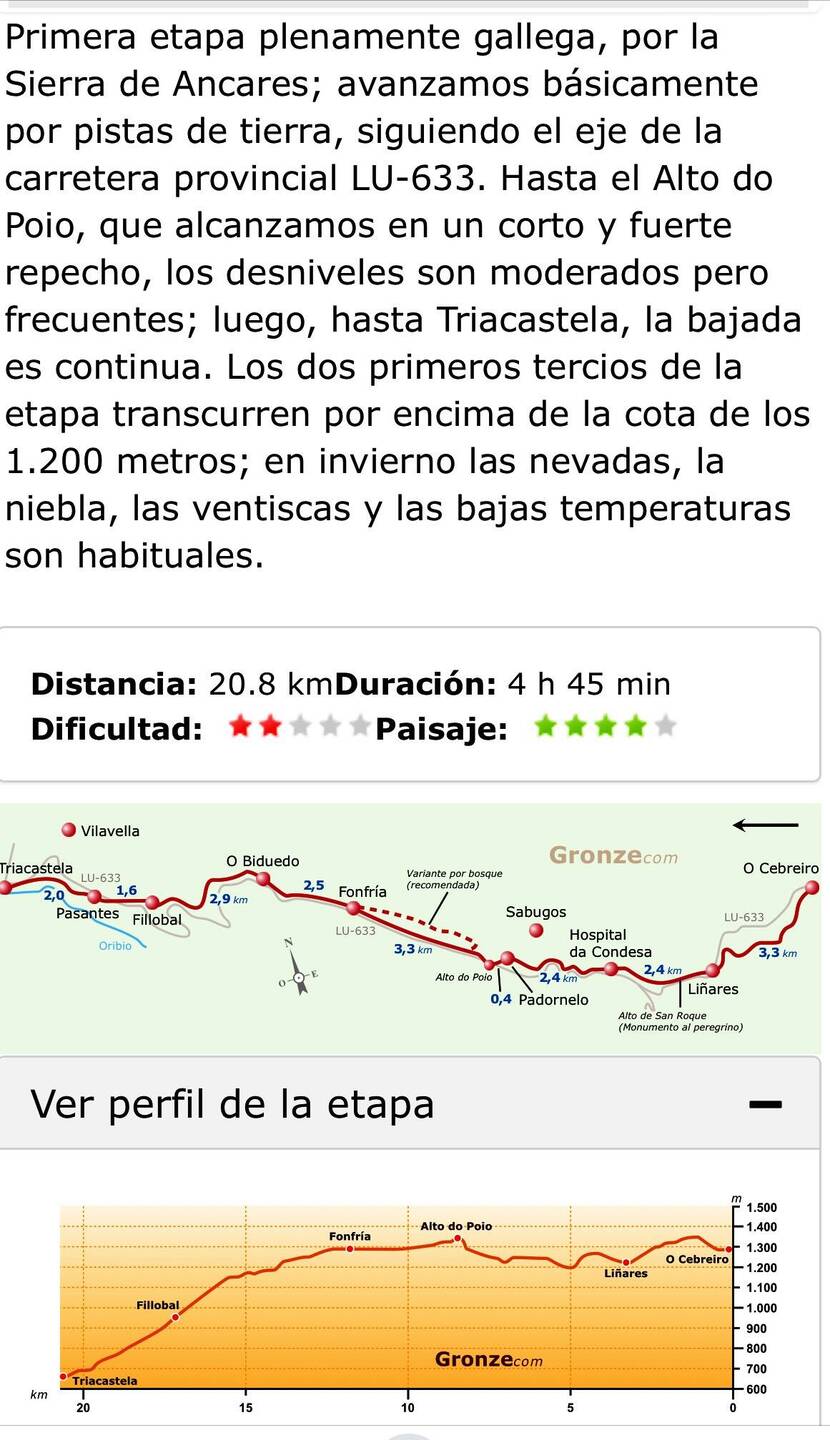This screenshot has height=1440, width=830.
Task: Collapse the 'Ver perfil de la etapa' section
Action: 765,1104
